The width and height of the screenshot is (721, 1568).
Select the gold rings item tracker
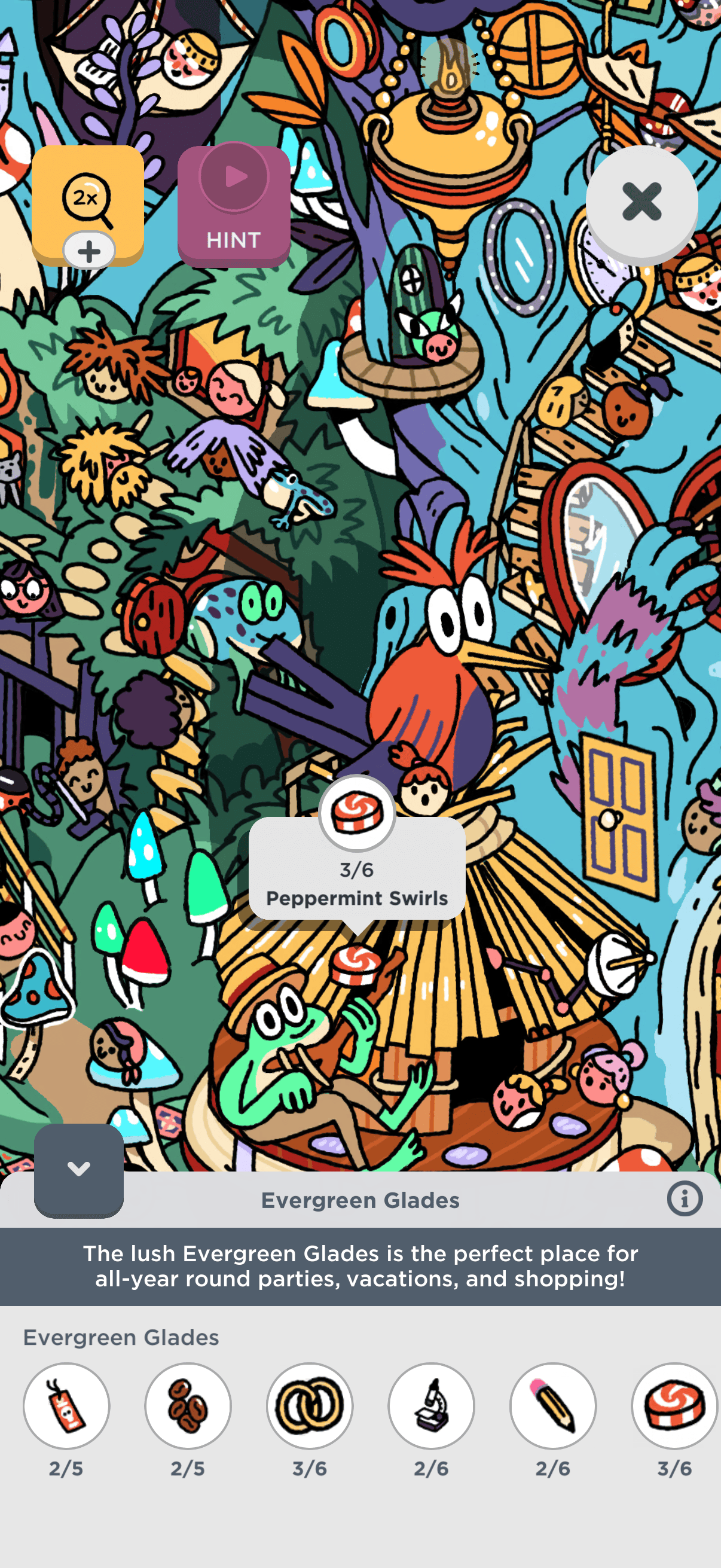pos(310,1405)
